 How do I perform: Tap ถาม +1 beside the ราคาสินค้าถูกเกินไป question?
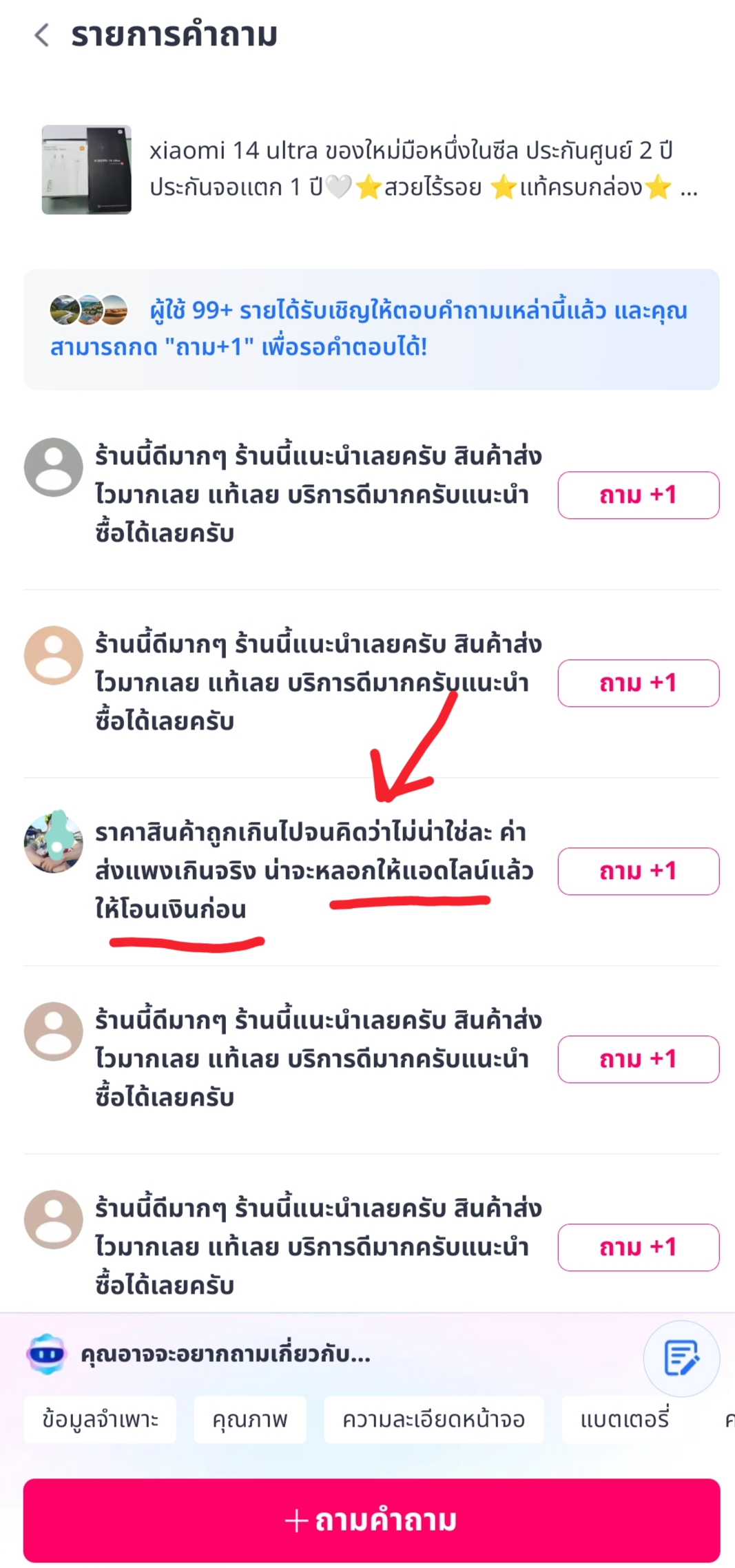638,871
